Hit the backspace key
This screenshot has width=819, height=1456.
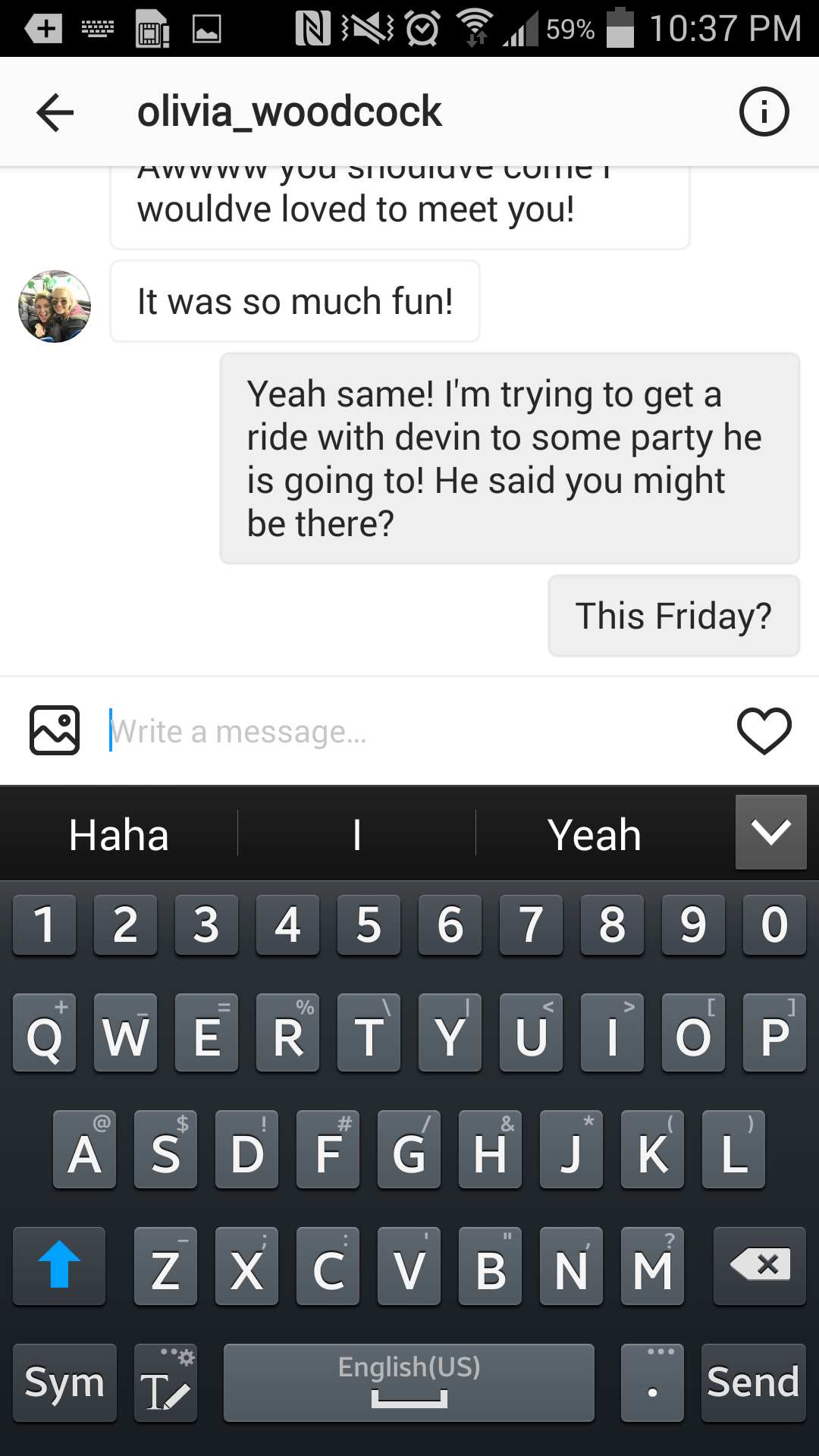pos(759,1265)
